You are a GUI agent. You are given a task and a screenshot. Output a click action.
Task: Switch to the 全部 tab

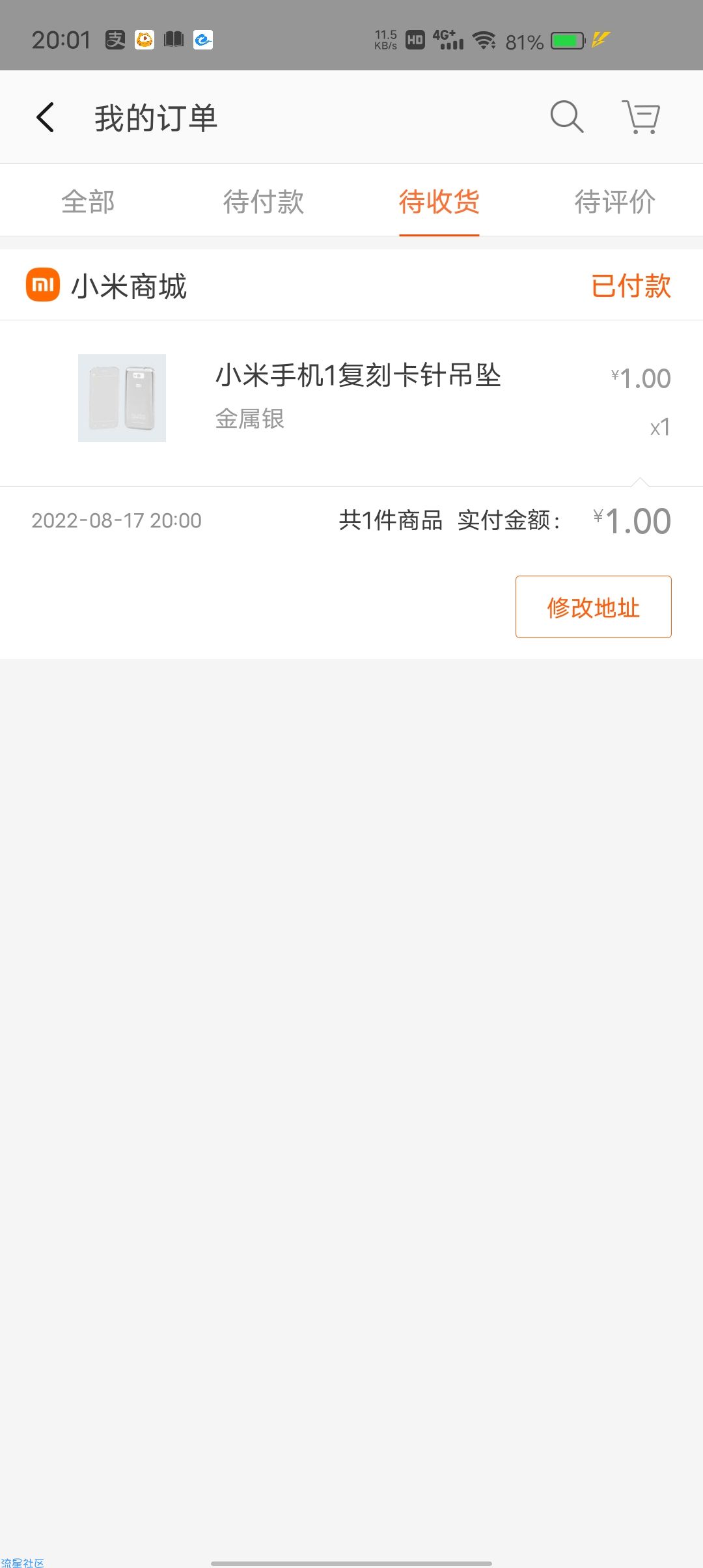[x=88, y=201]
